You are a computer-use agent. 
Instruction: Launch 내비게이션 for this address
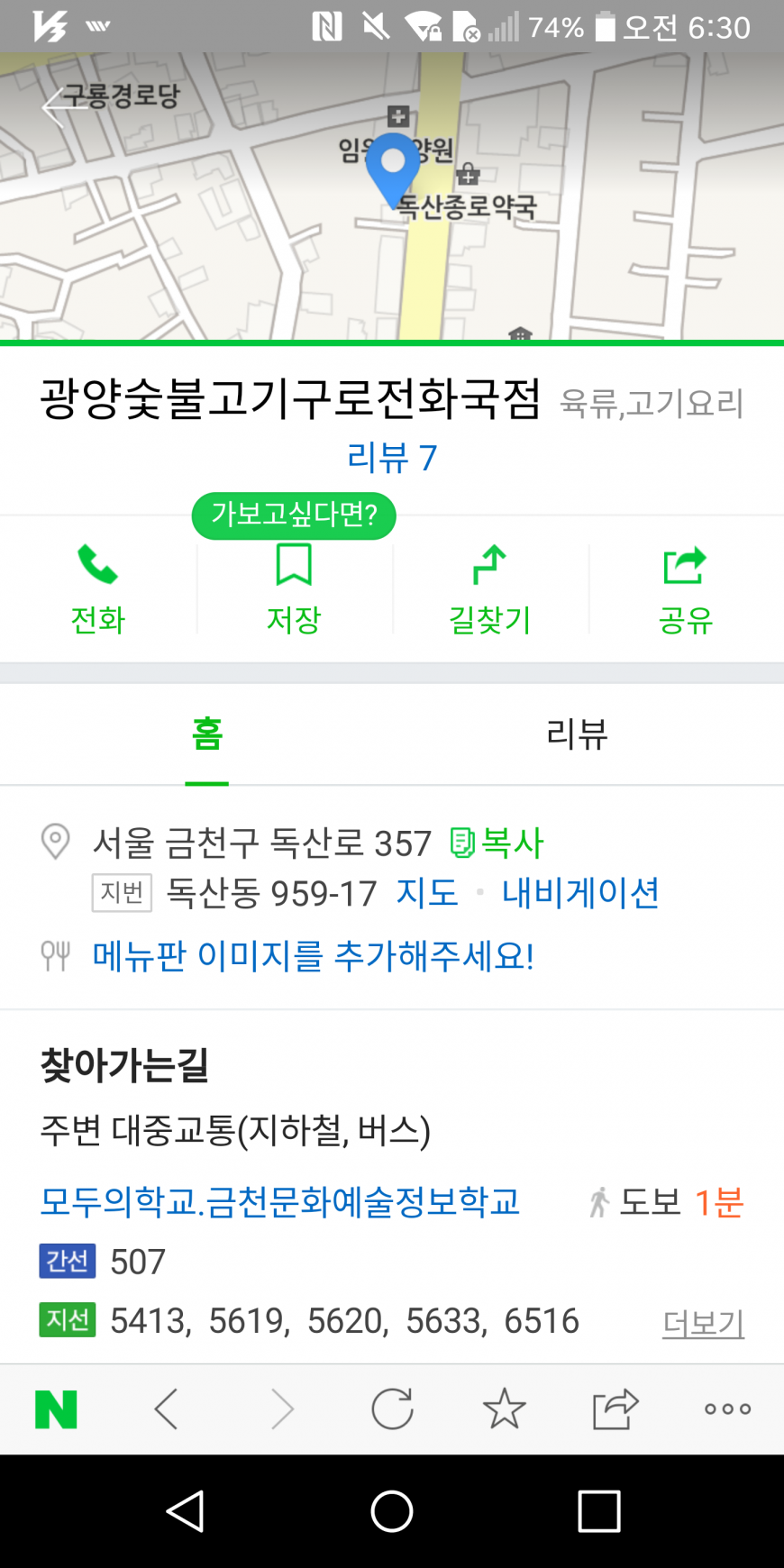(x=580, y=893)
